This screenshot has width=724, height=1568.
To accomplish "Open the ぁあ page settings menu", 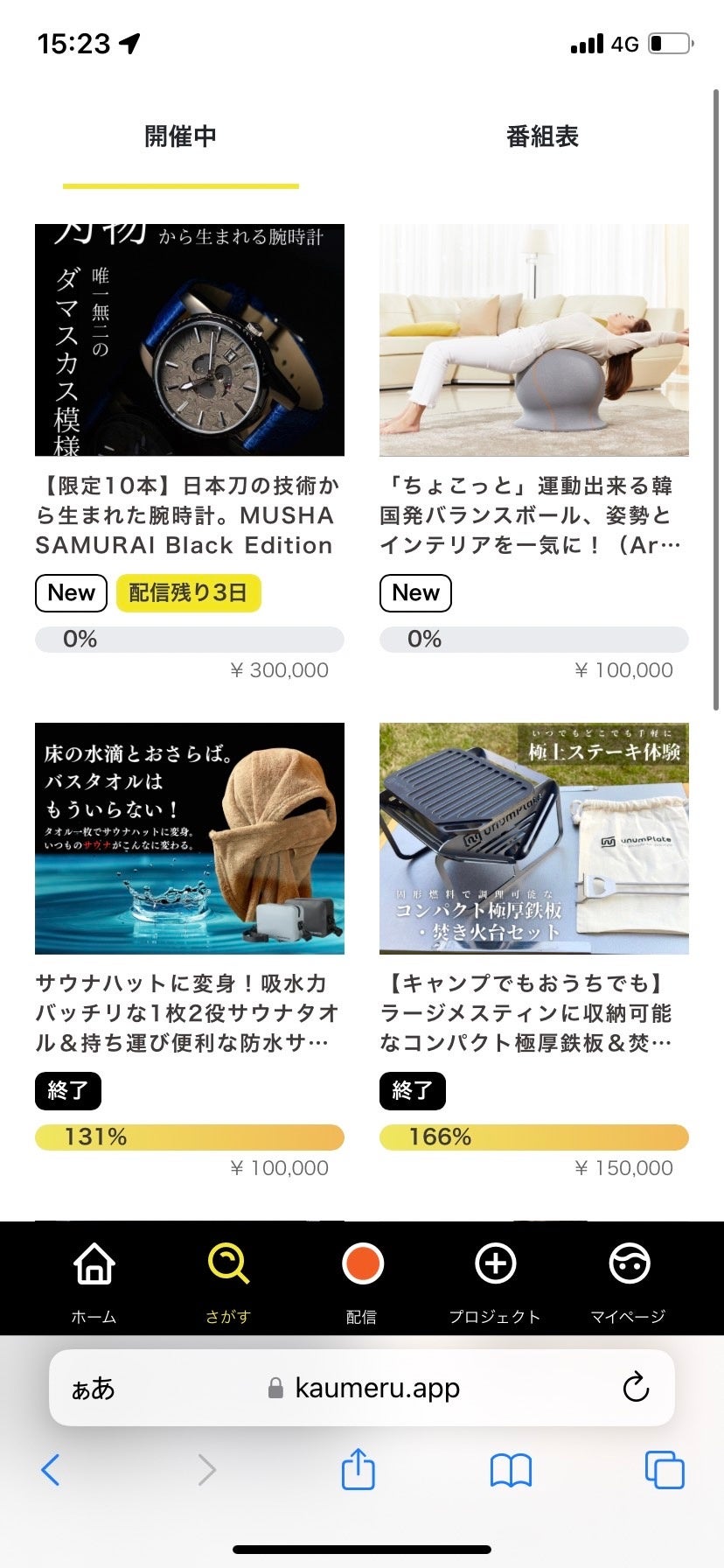I will coord(93,1389).
